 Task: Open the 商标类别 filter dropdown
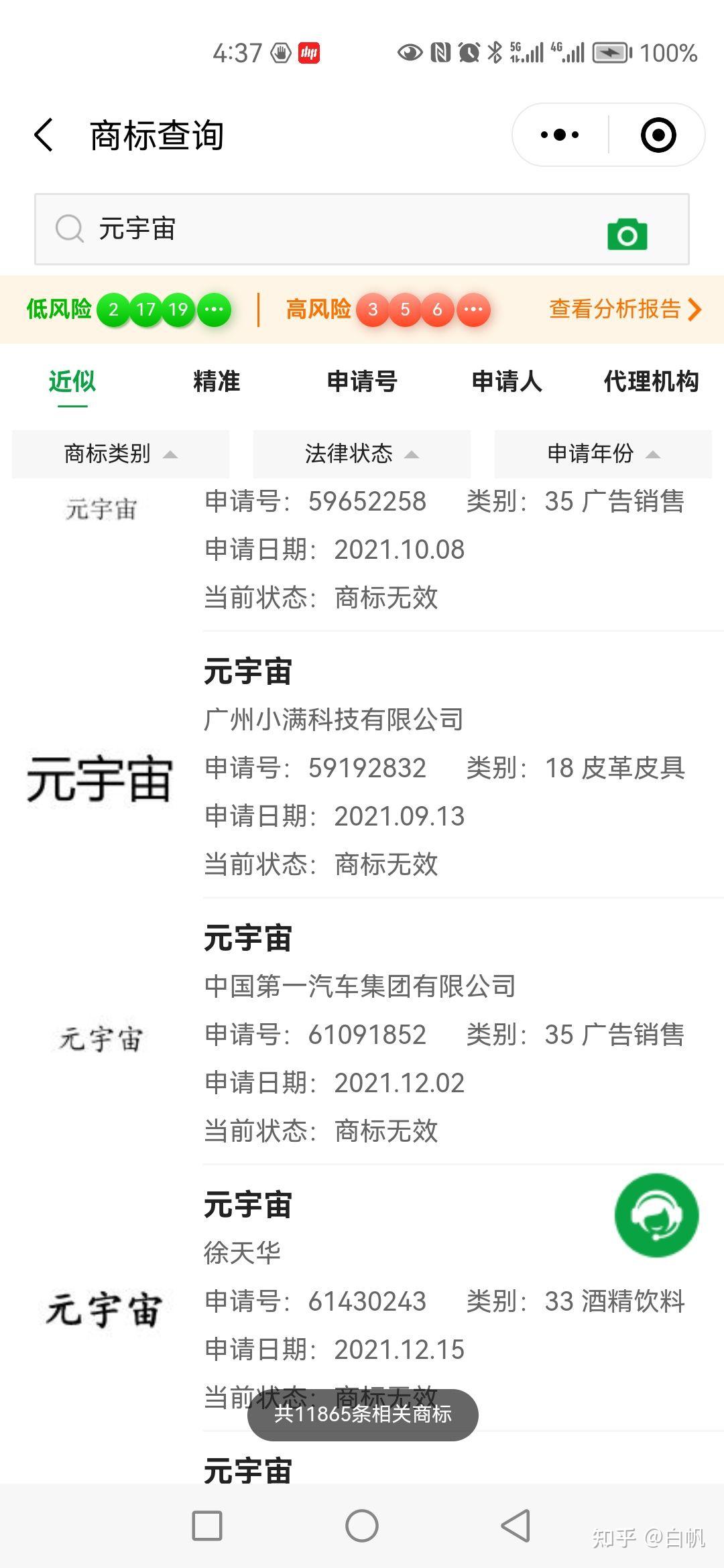[x=121, y=454]
